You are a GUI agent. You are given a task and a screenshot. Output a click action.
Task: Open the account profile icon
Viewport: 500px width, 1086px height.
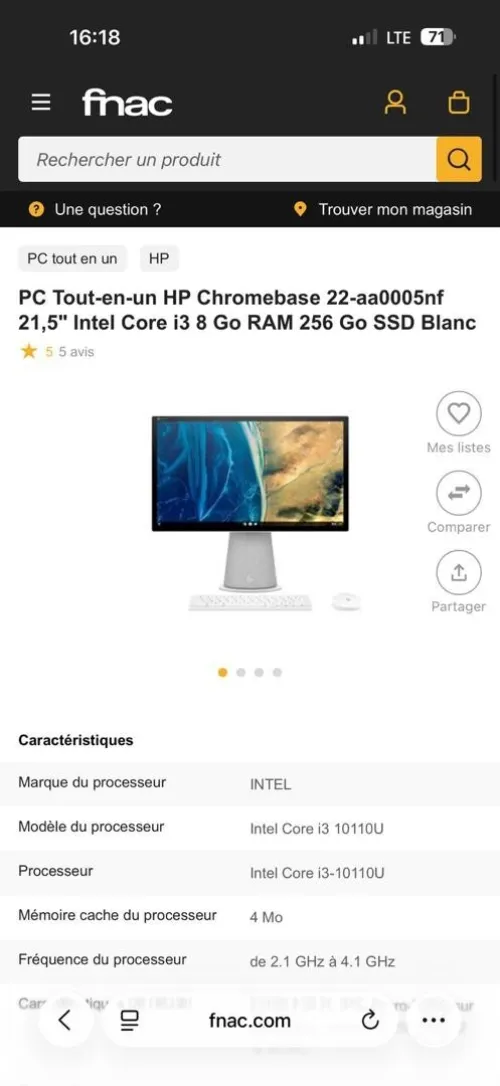click(395, 103)
